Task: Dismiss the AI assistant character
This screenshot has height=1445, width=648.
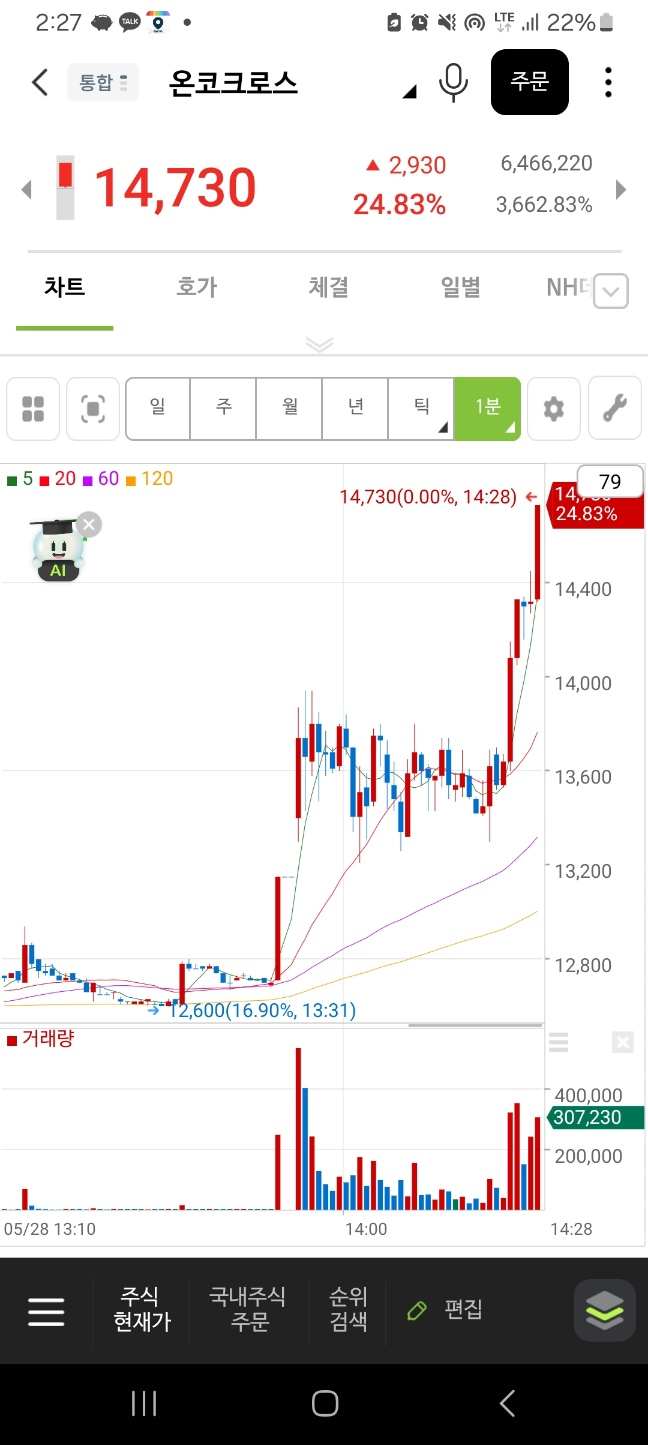Action: [x=89, y=524]
